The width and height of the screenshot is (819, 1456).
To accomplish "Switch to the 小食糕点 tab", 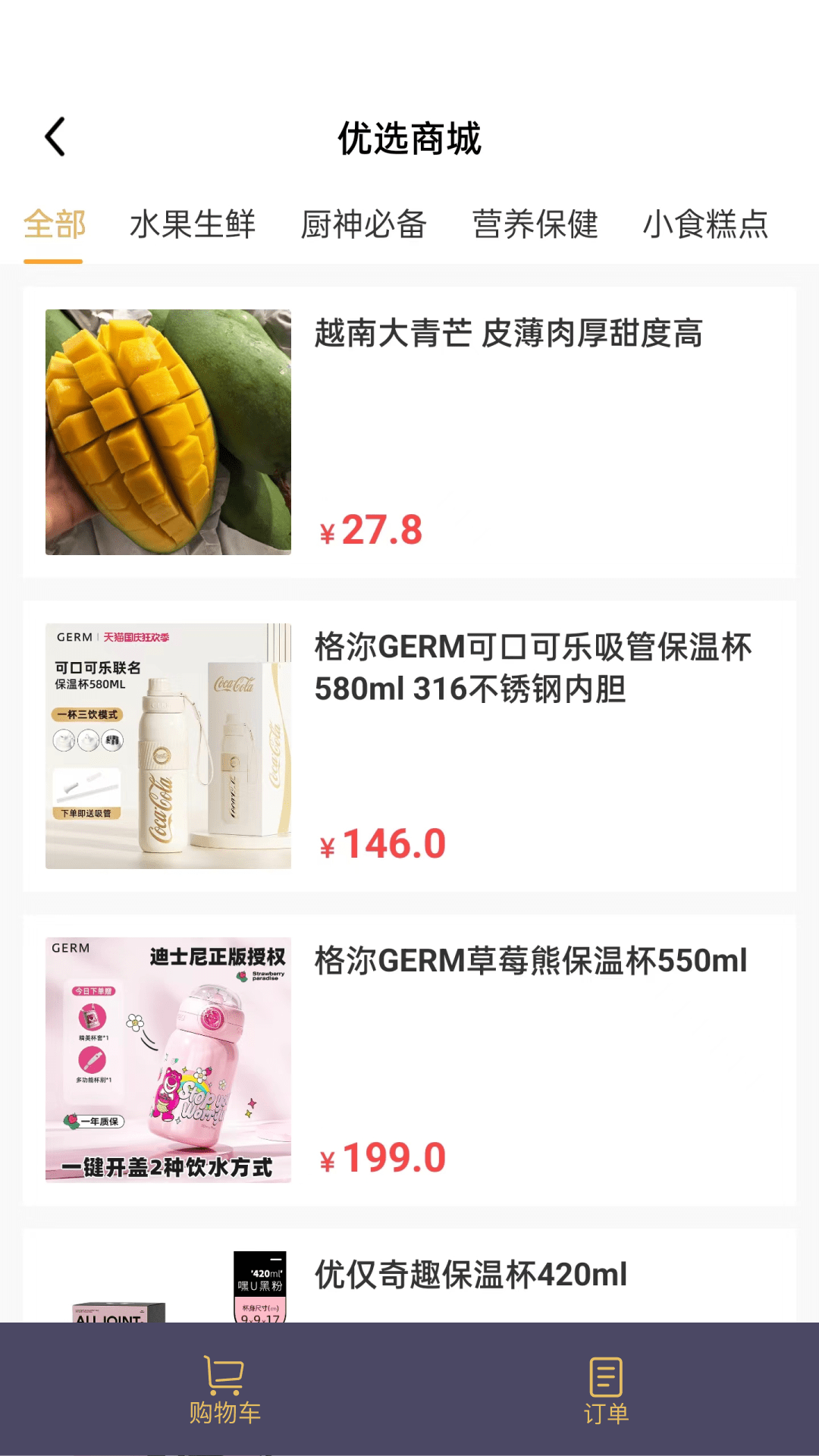I will (706, 225).
